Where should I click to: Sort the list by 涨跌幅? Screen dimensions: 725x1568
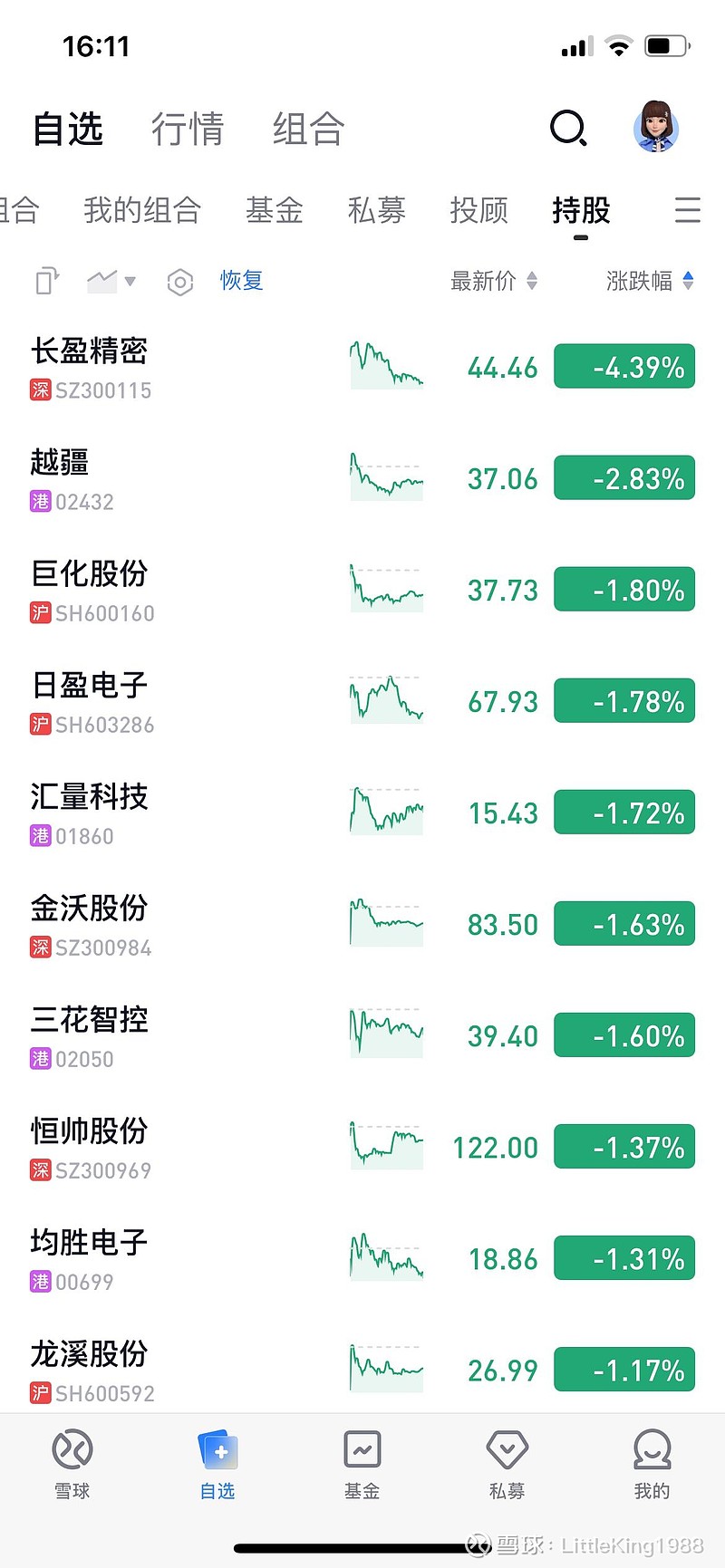[x=649, y=282]
